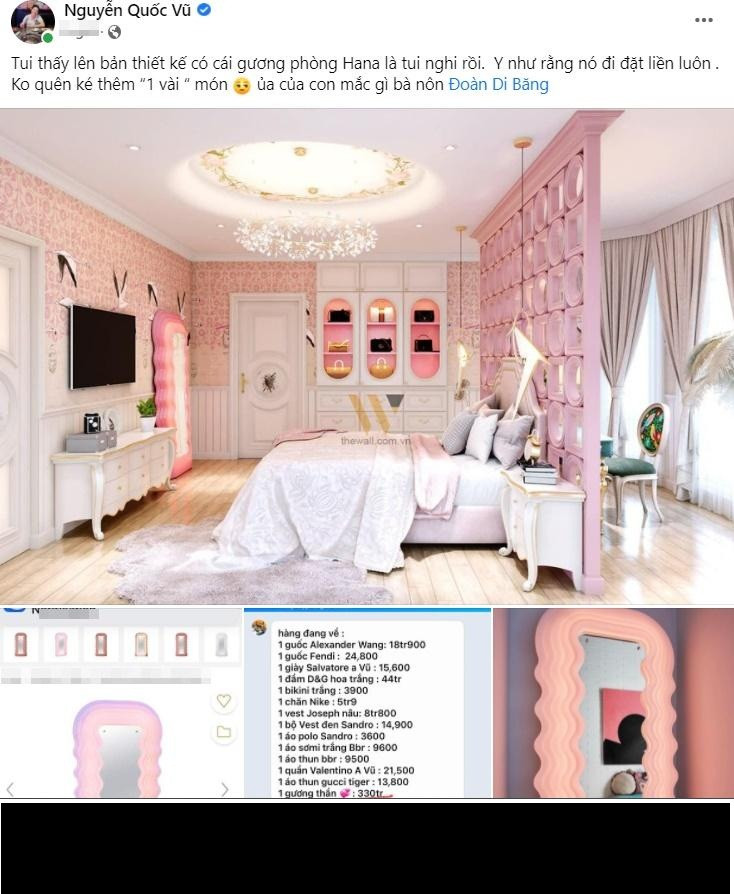Open Nguyễn Quốc Vũ's profile picture

click(32, 22)
